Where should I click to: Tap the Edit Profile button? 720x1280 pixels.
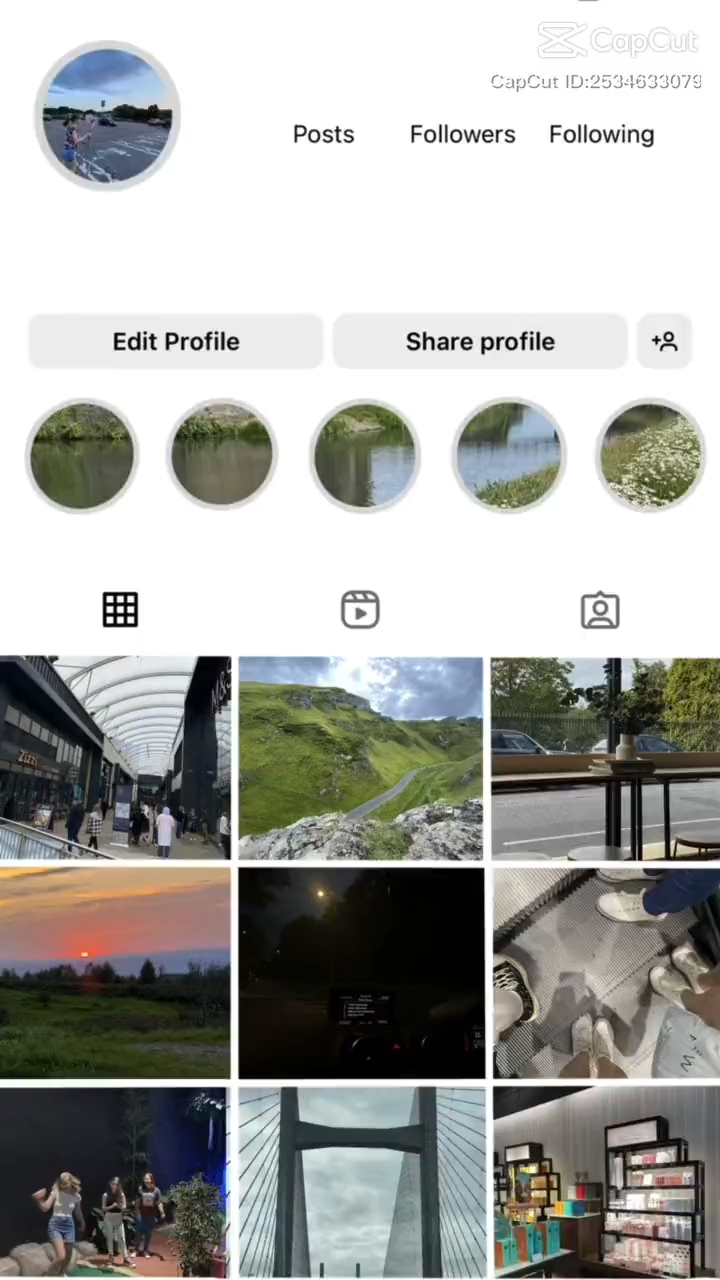coord(176,341)
